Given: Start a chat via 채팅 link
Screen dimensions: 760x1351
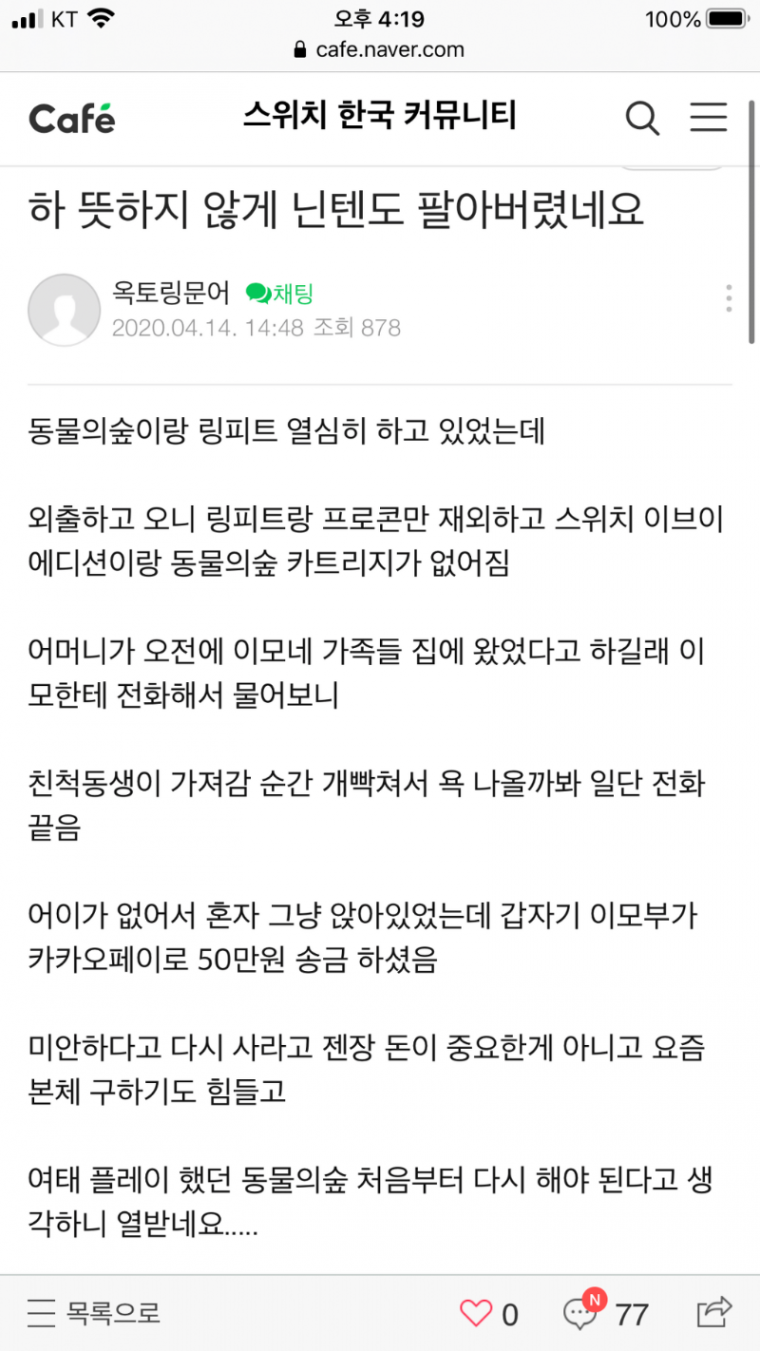Looking at the screenshot, I should click(280, 294).
